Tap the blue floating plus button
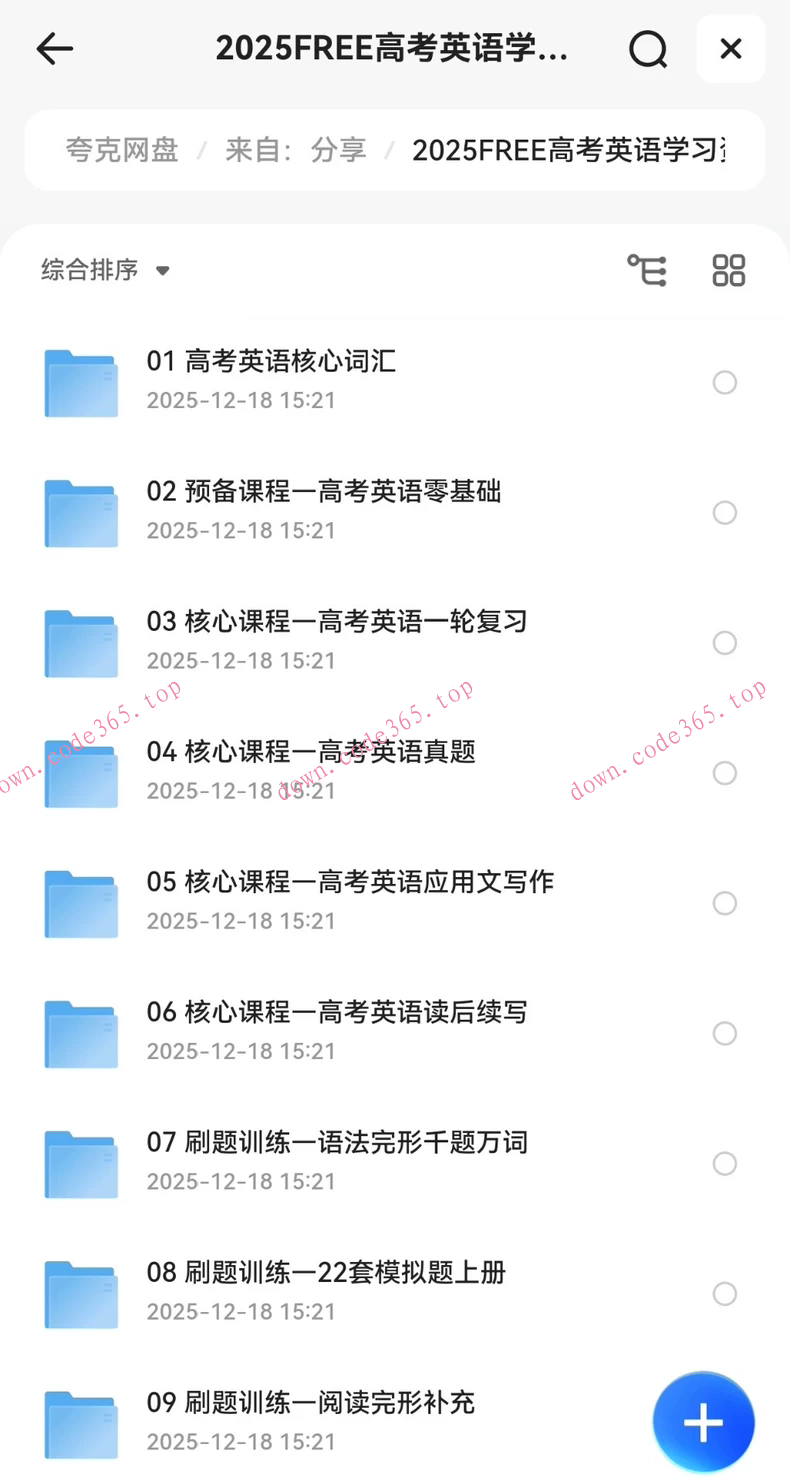 pos(703,1420)
